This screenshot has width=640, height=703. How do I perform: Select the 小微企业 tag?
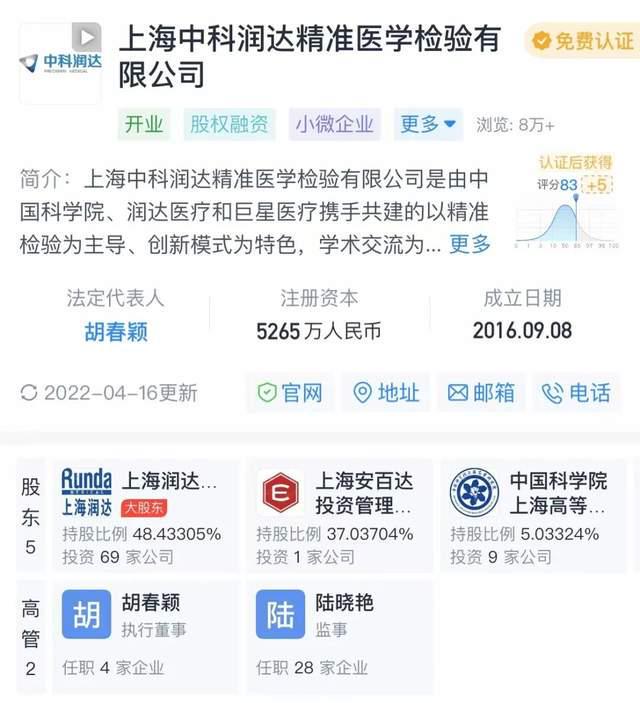click(x=334, y=124)
